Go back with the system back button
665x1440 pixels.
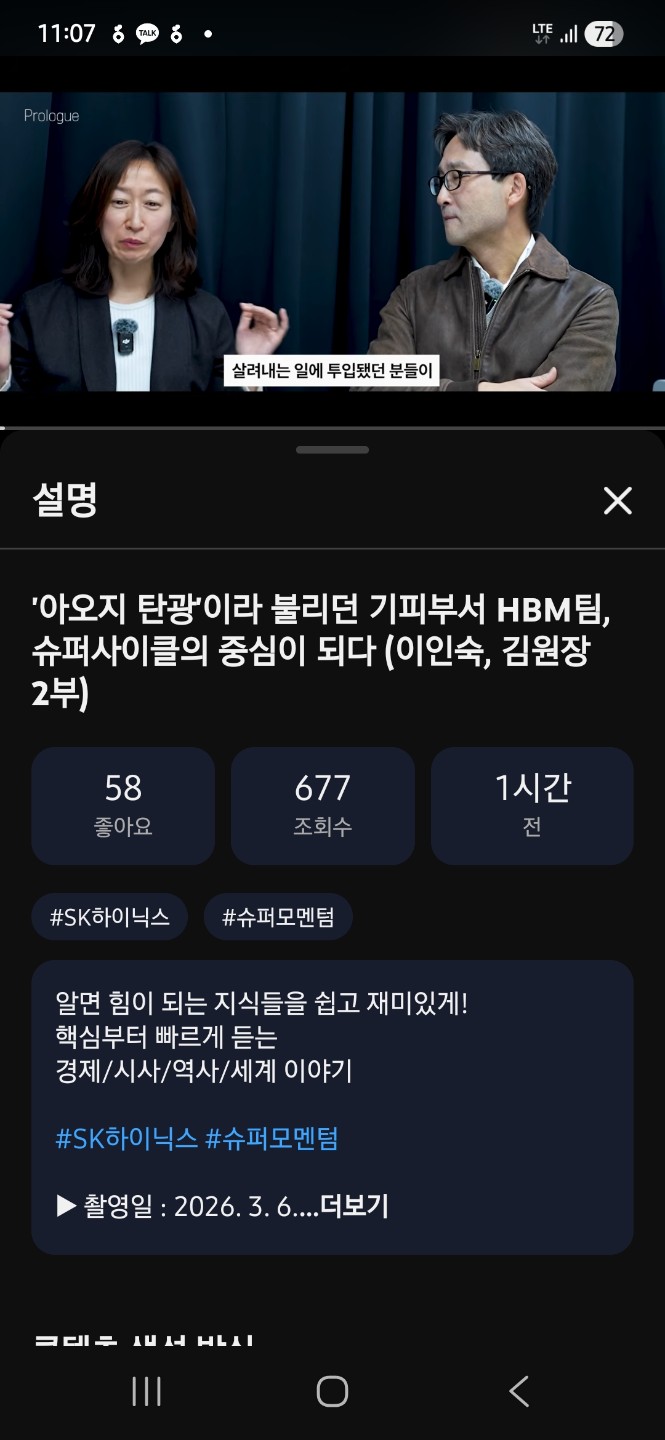518,1391
